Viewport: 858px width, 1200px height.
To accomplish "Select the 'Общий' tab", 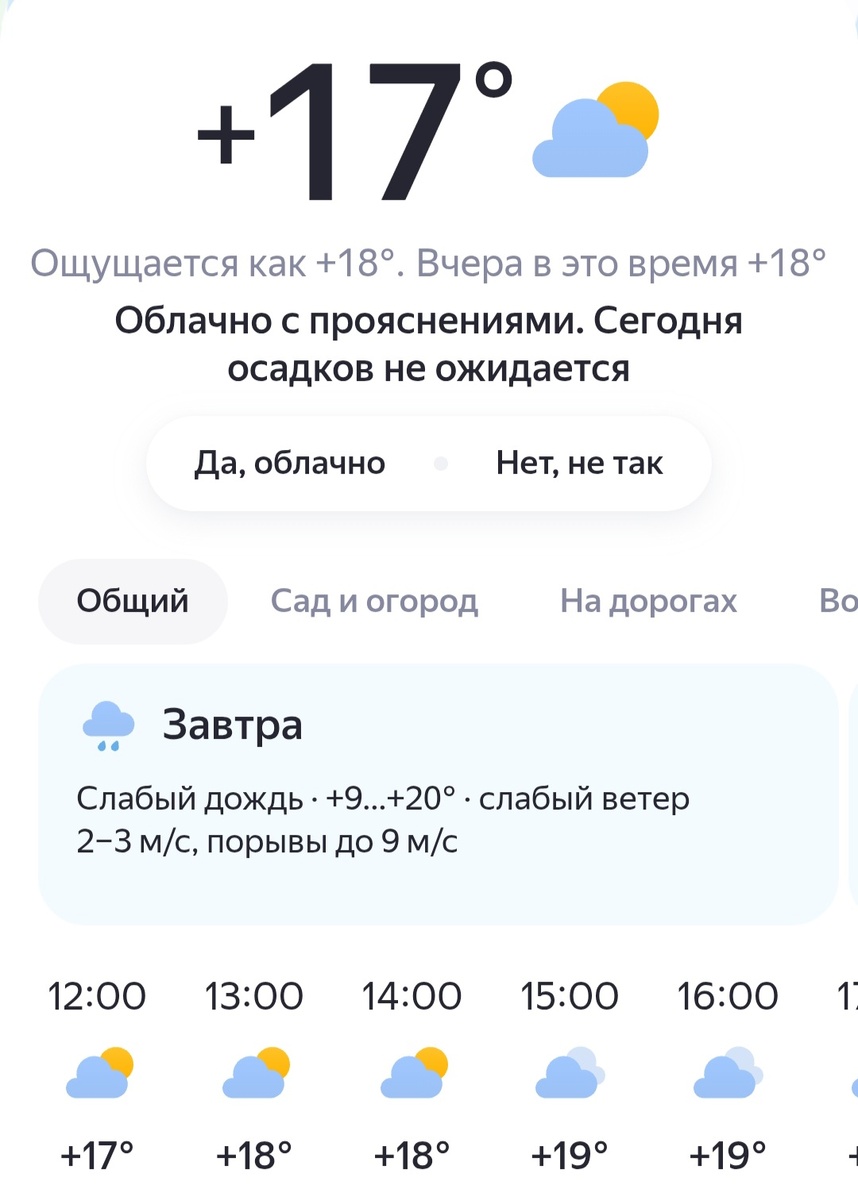I will pyautogui.click(x=133, y=600).
